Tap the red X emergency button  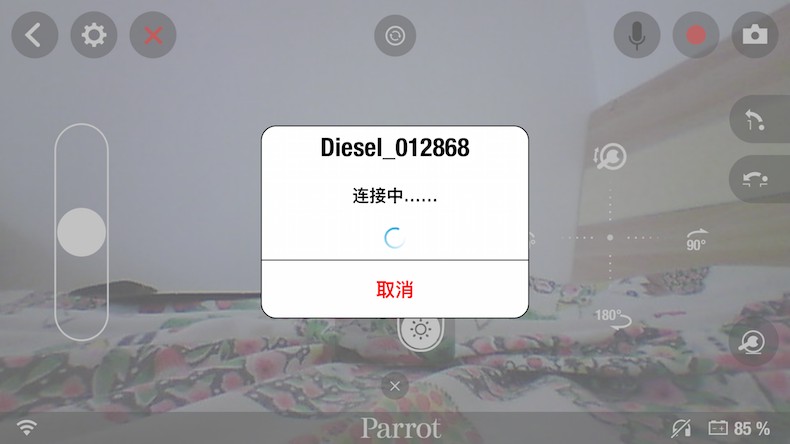pos(153,36)
